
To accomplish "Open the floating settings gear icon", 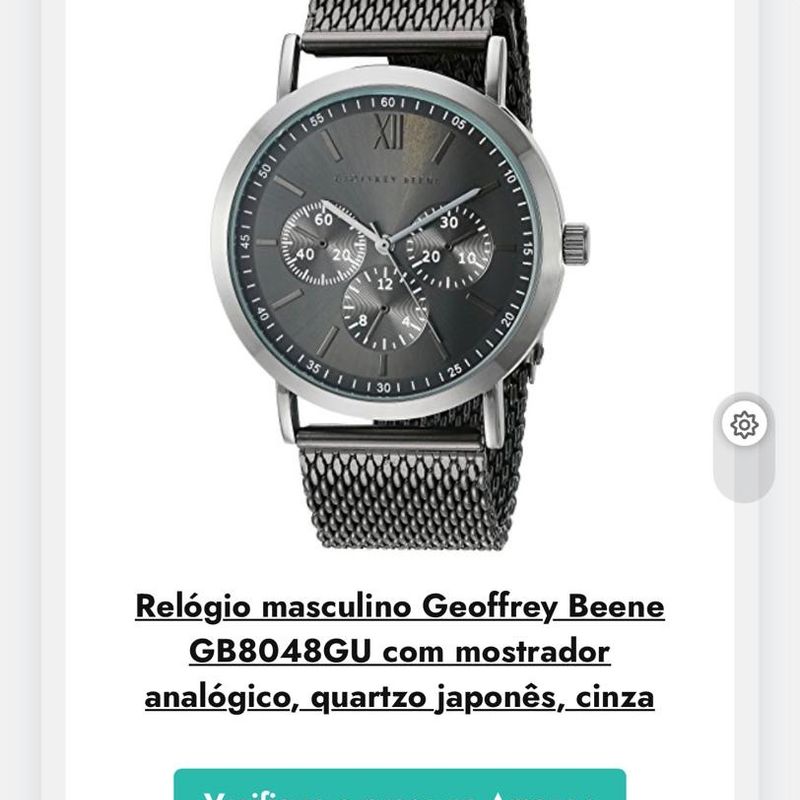I will pyautogui.click(x=744, y=425).
